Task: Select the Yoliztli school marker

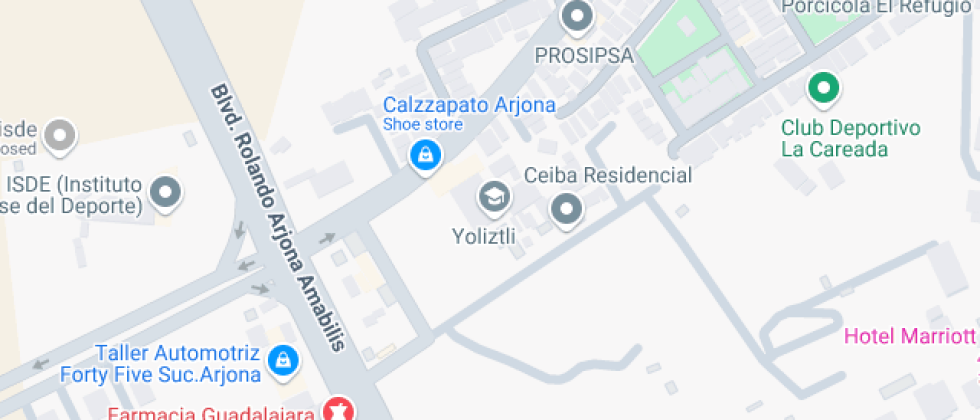Action: coord(493,197)
